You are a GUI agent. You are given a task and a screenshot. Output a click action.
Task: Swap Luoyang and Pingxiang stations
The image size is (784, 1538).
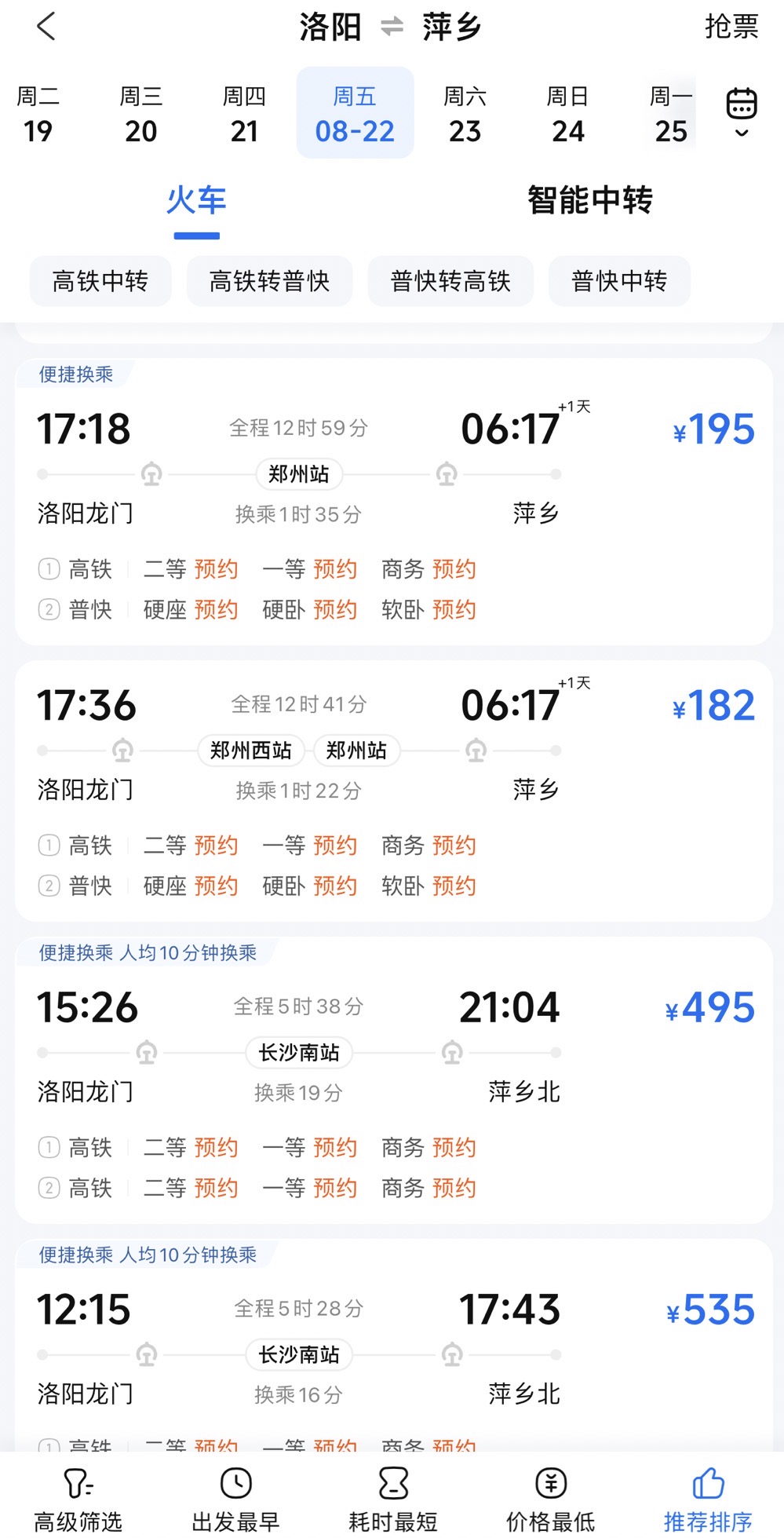(392, 27)
